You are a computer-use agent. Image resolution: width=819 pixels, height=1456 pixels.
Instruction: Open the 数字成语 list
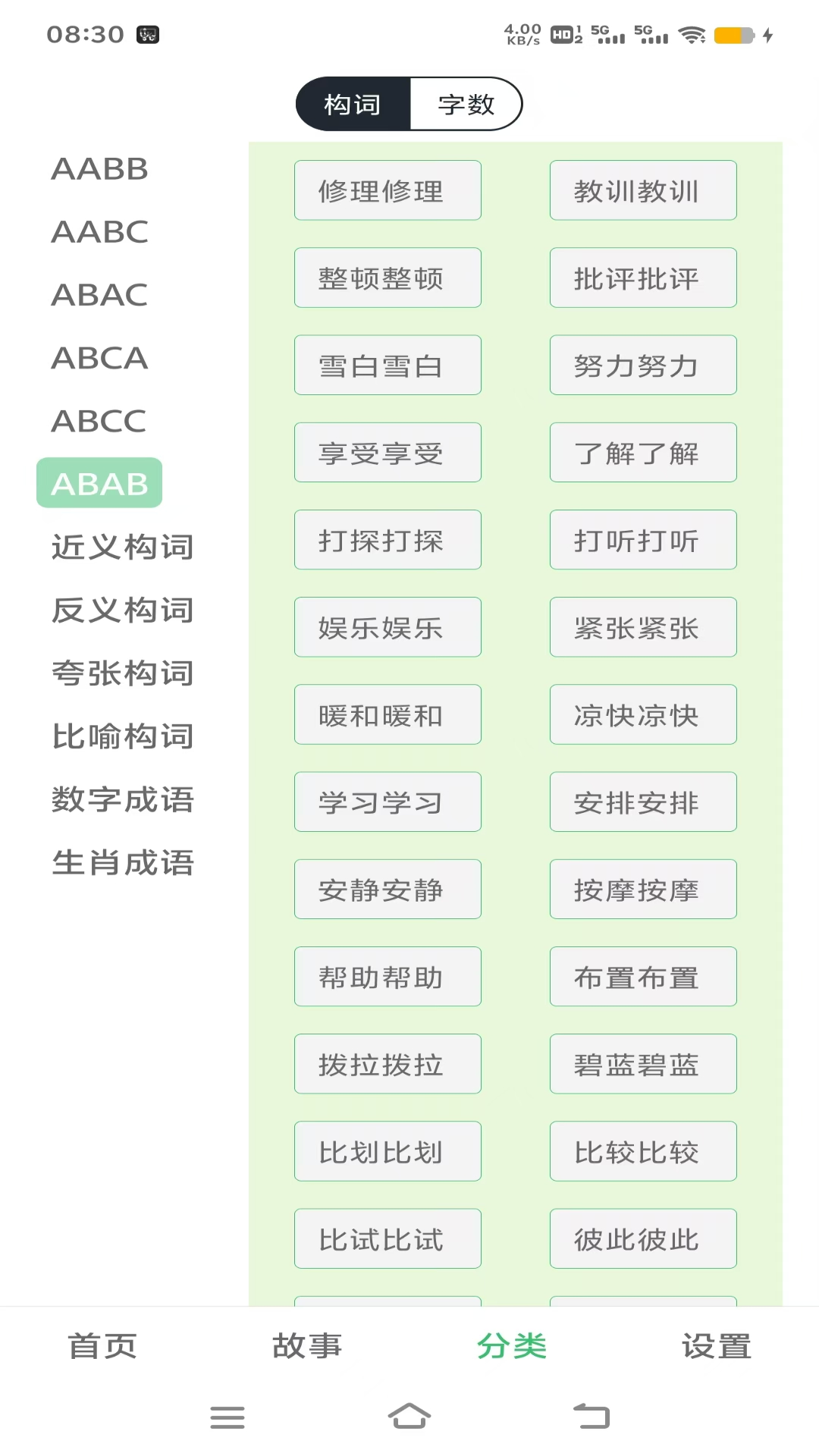pos(123,799)
